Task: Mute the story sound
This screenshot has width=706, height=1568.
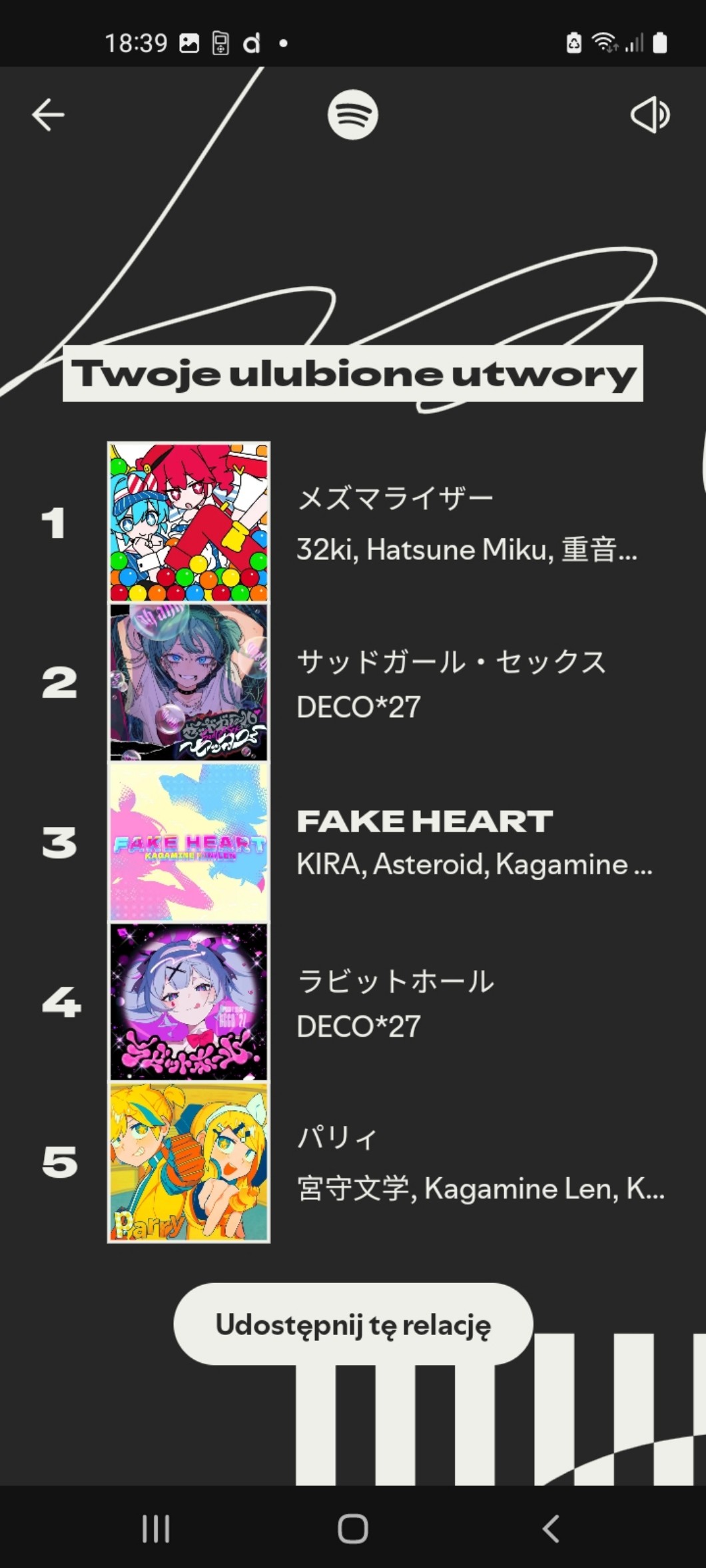Action: click(649, 115)
